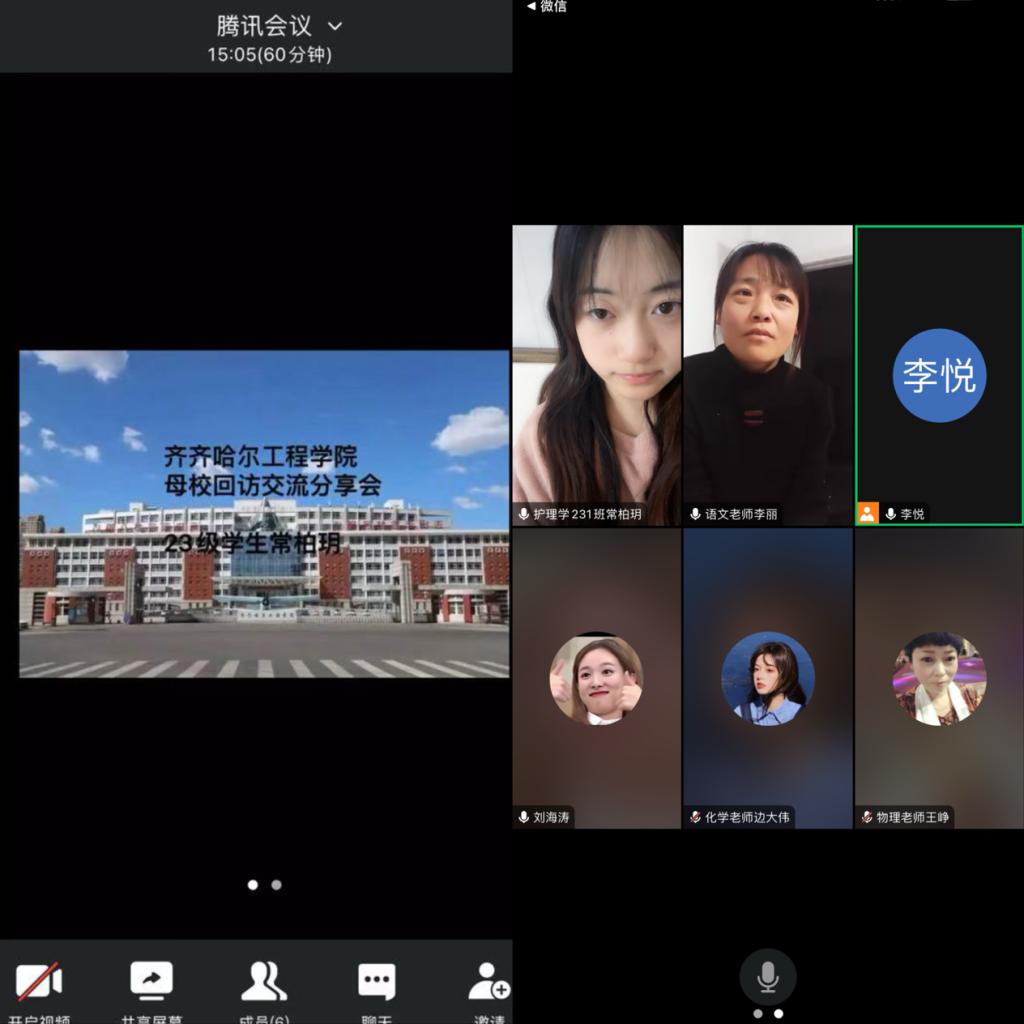The image size is (1024, 1024).
Task: Invite participants with 邀请
Action: (x=489, y=983)
